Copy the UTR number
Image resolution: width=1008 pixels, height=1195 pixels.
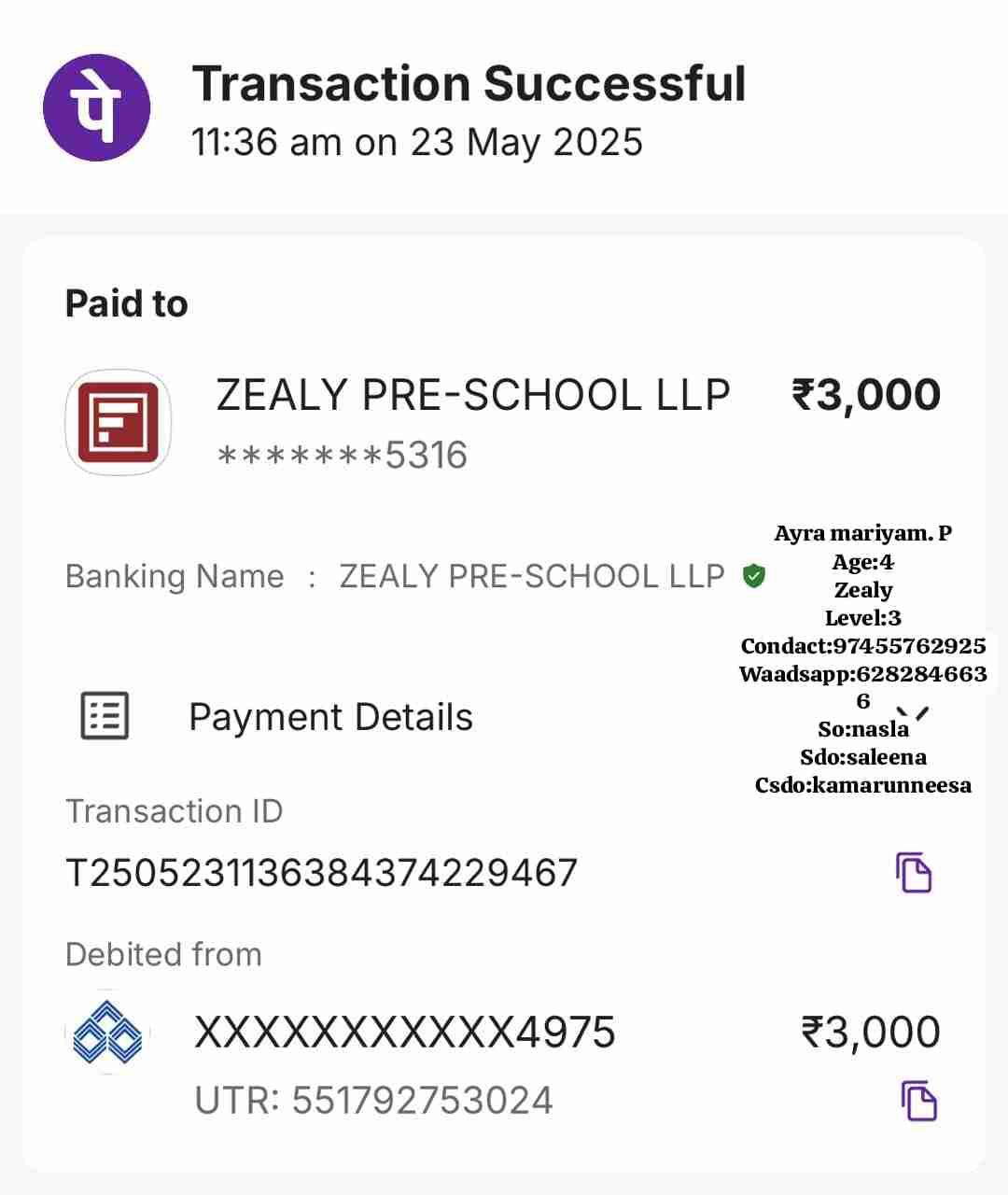click(918, 1101)
